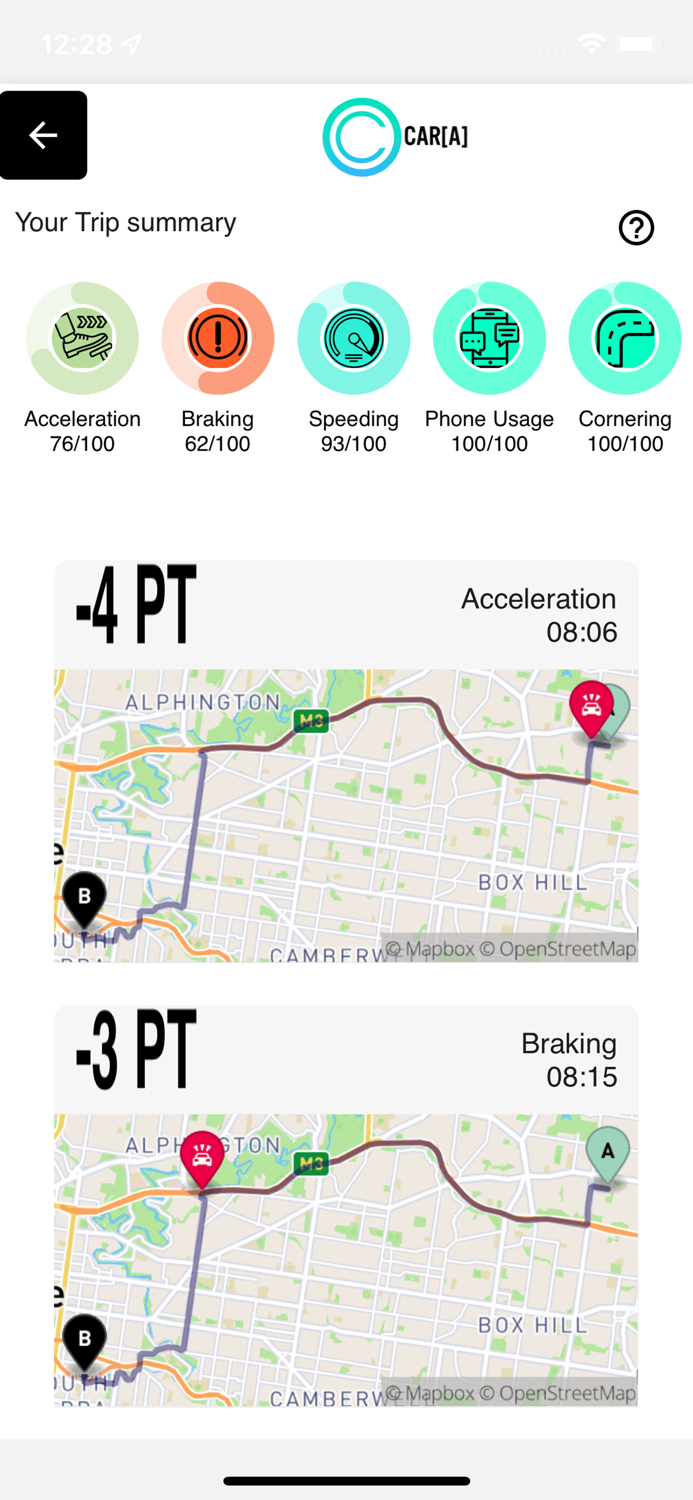Open the help question mark icon
The width and height of the screenshot is (693, 1500).
pyautogui.click(x=636, y=228)
